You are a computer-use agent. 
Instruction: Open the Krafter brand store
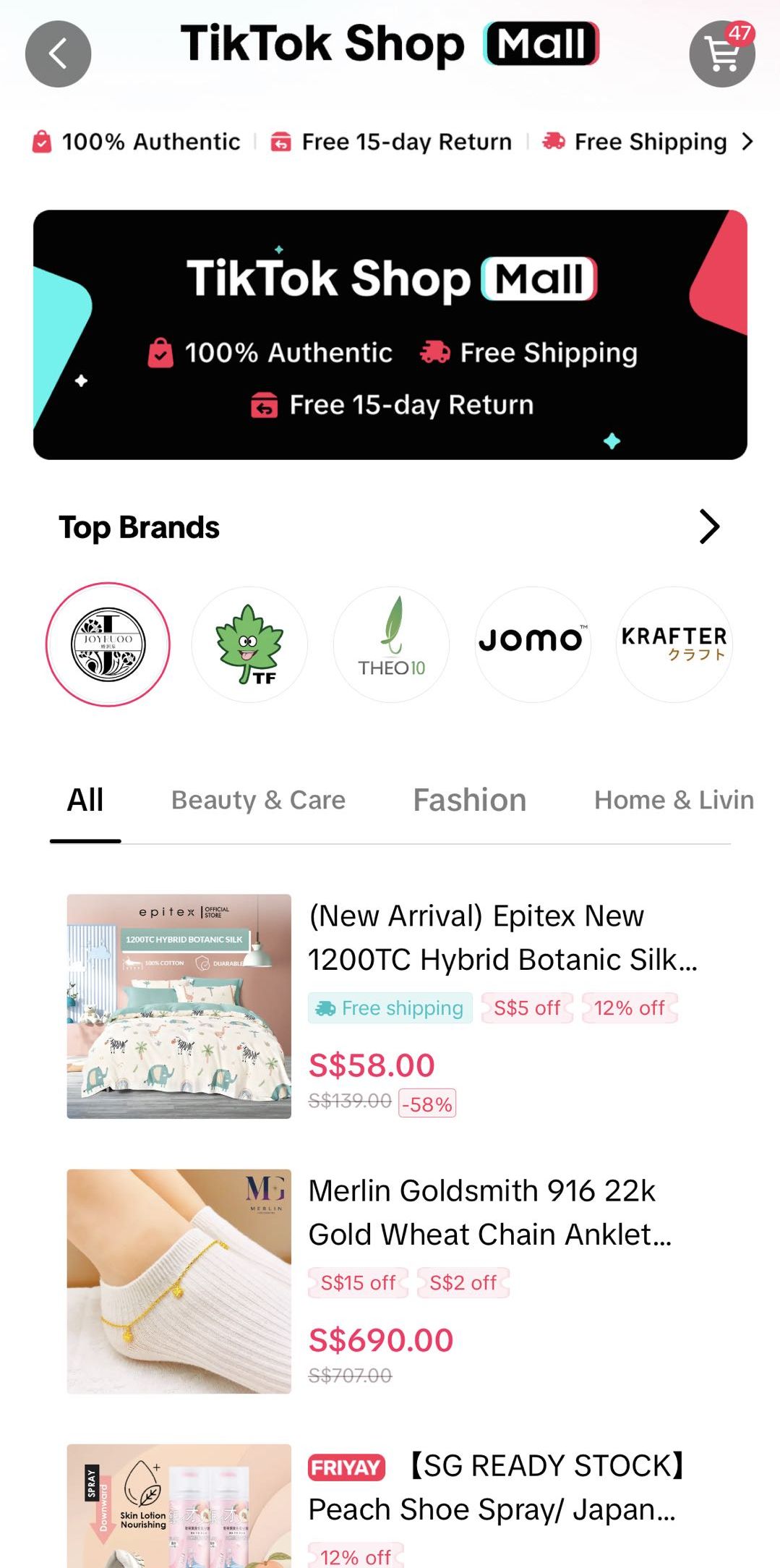tap(674, 644)
